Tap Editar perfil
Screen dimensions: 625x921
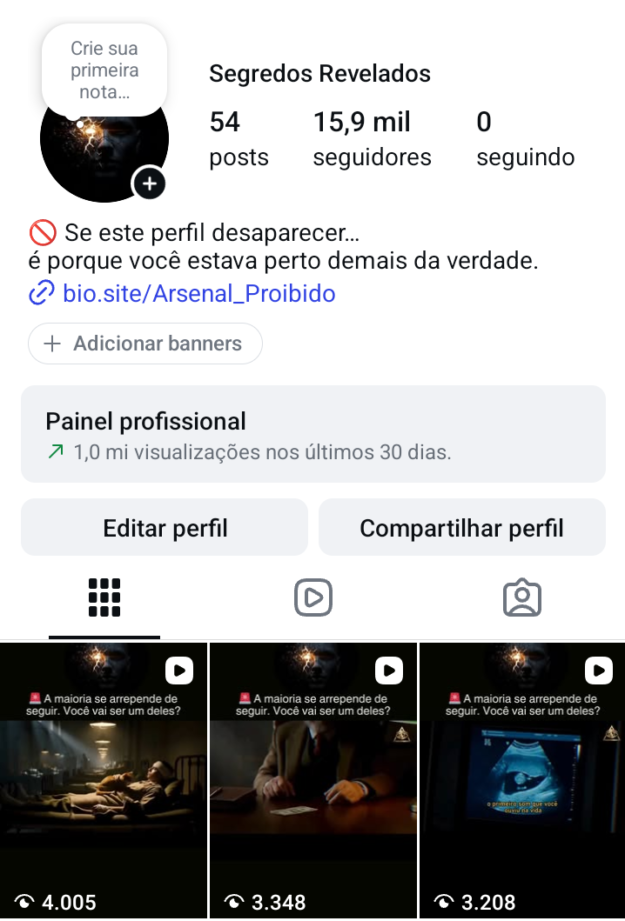tap(164, 527)
